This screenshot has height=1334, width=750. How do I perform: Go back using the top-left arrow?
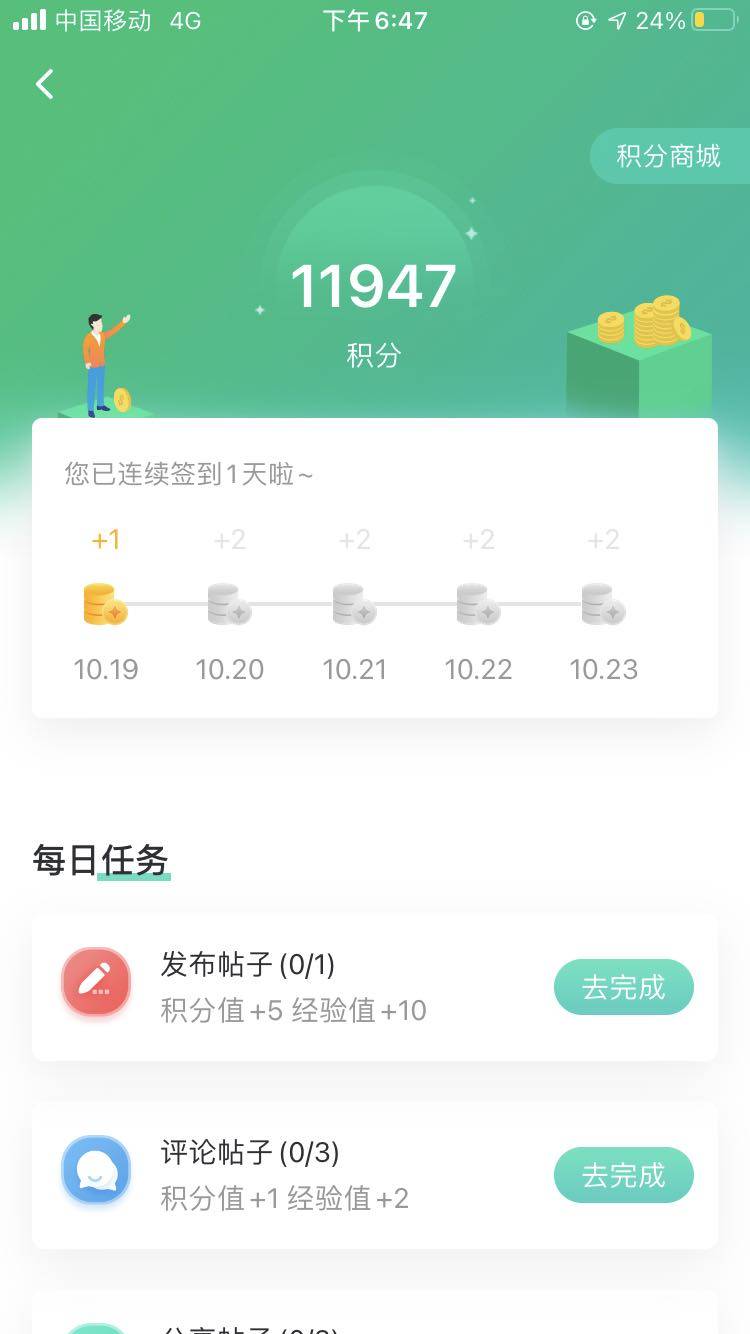(45, 84)
